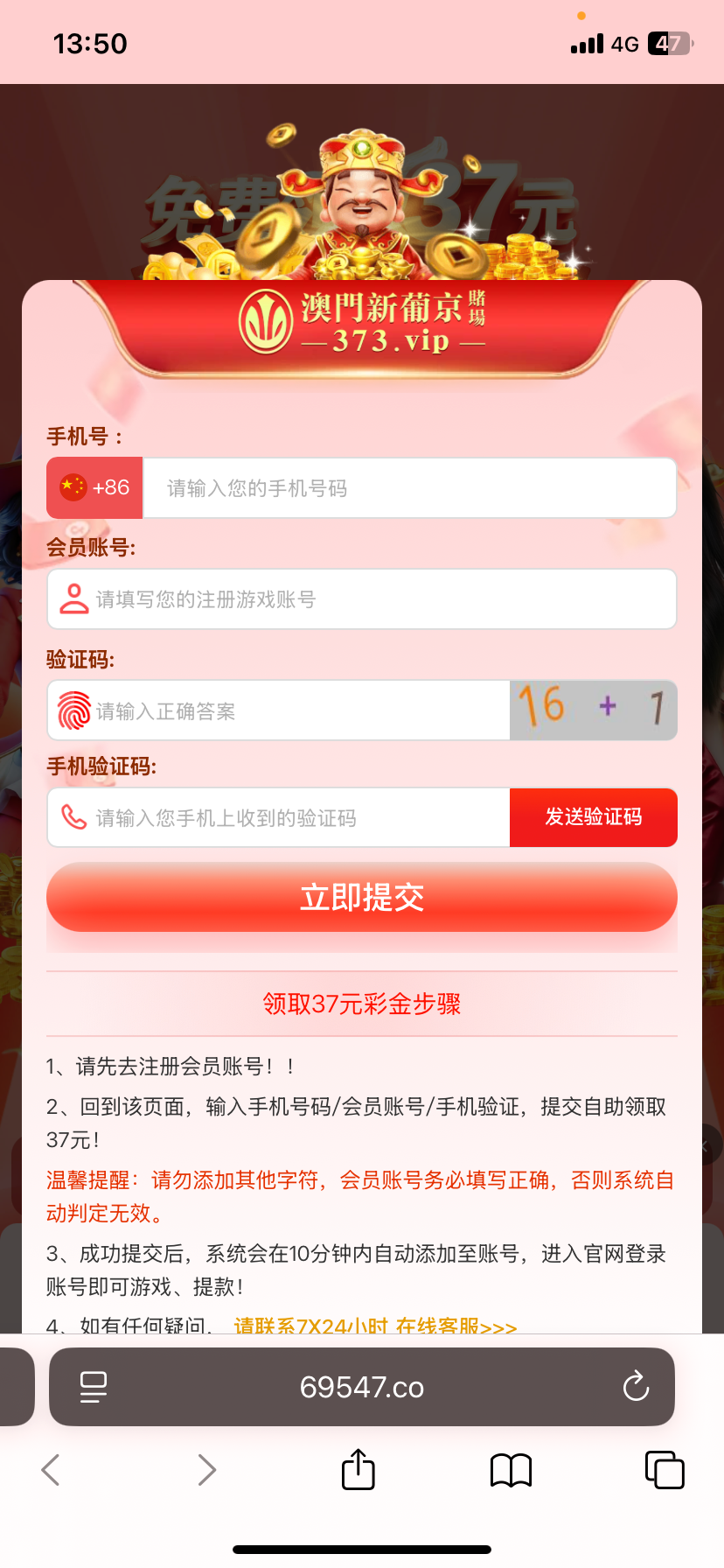Go forward in browser history
The height and width of the screenshot is (1568, 724).
206,1470
